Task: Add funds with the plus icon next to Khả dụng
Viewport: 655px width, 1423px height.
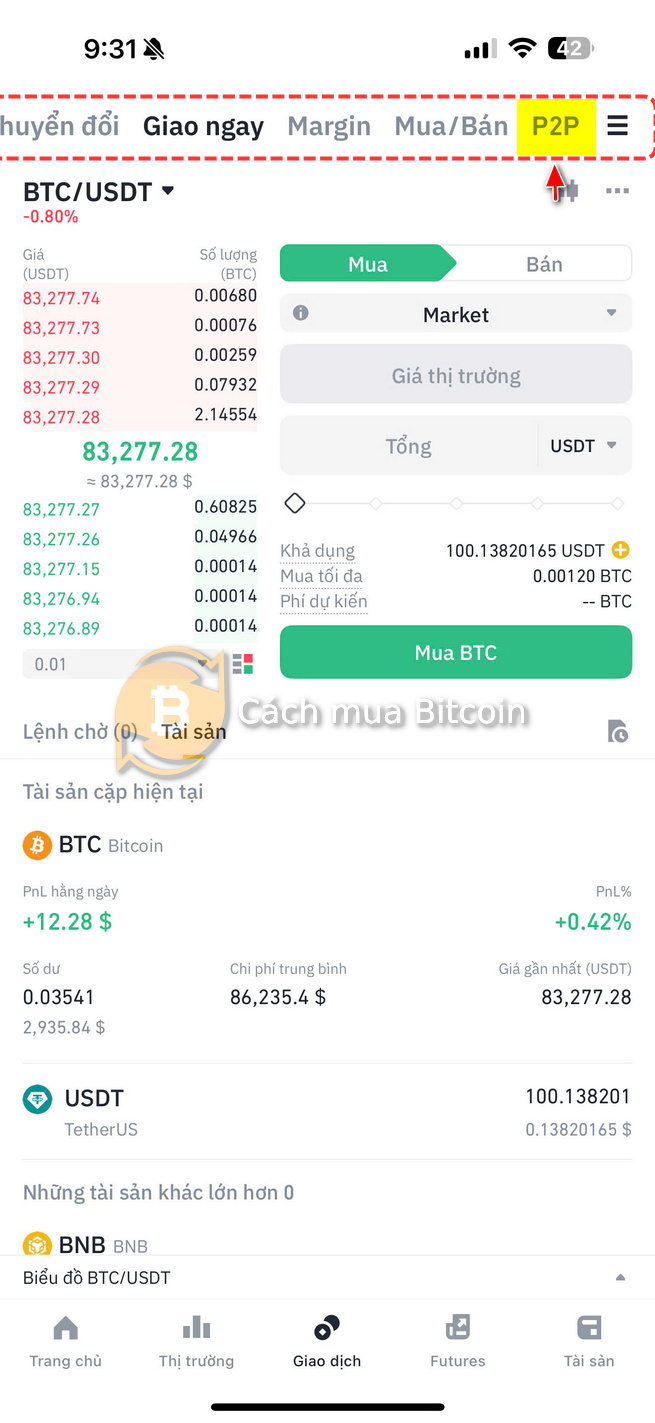Action: point(621,550)
